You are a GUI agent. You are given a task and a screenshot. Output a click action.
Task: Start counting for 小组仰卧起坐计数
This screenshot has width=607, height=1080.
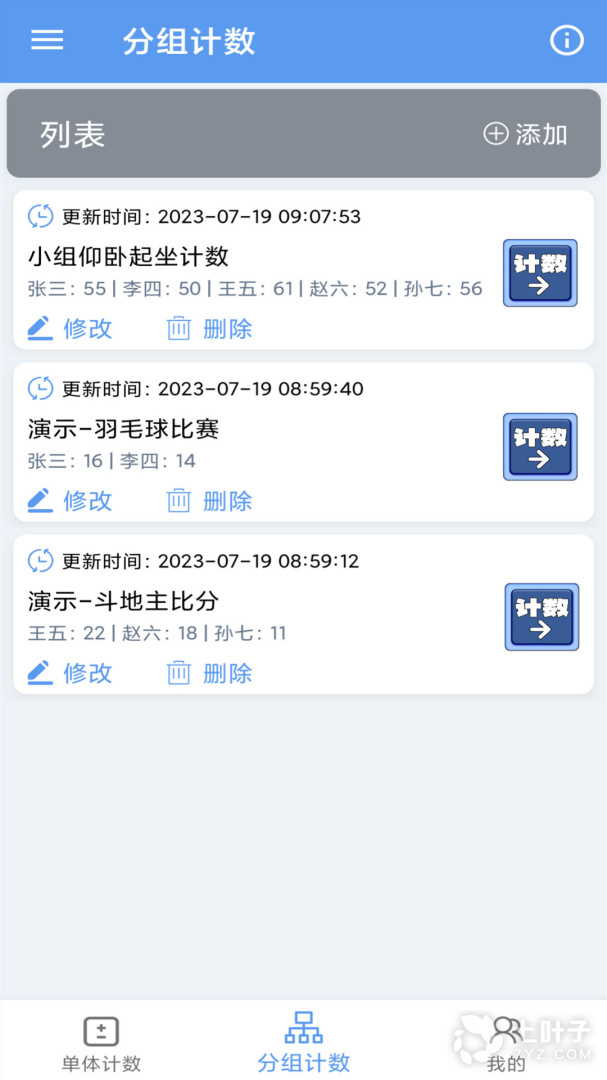(x=540, y=273)
